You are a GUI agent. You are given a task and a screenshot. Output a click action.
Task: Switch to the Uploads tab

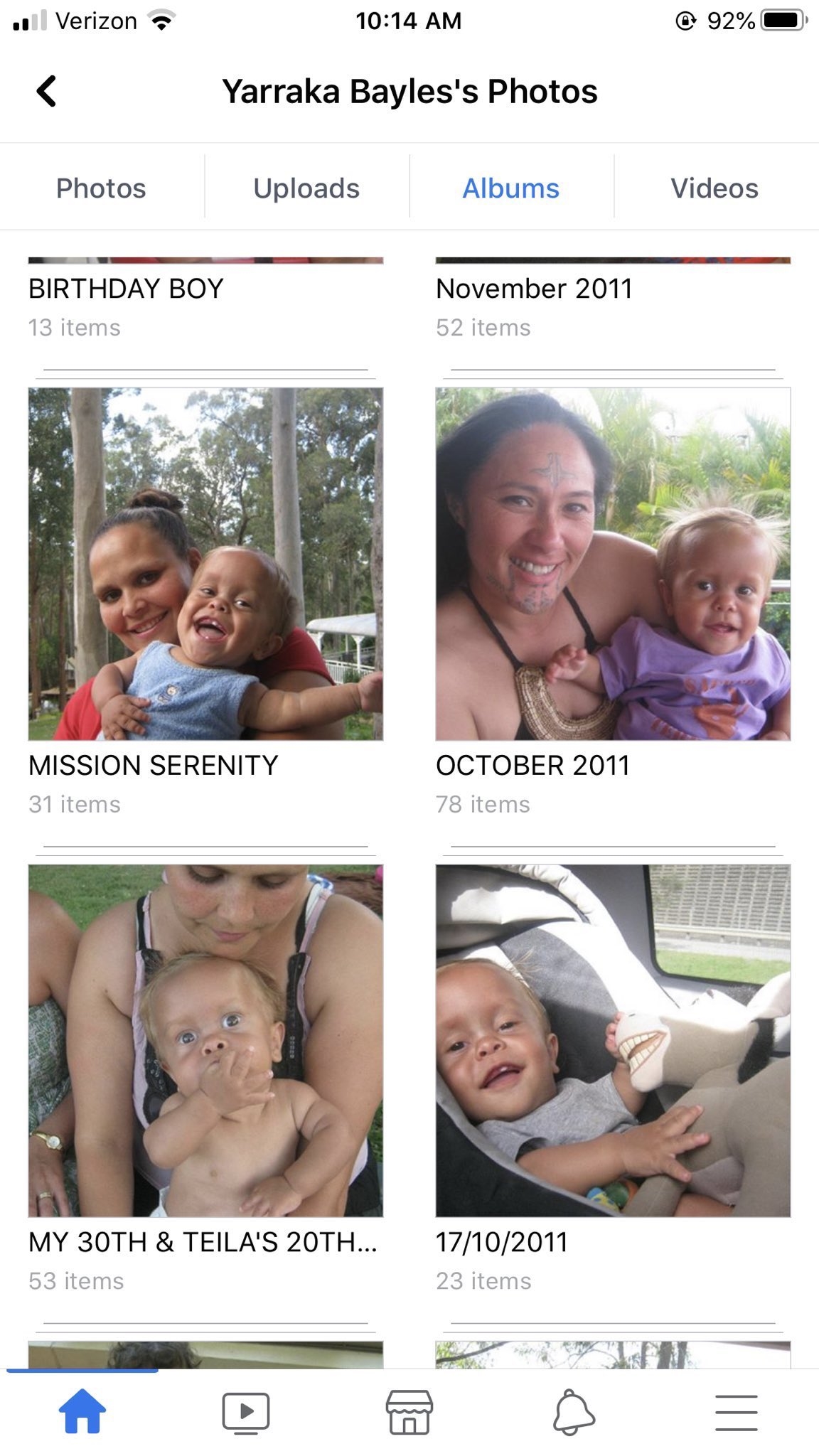(306, 188)
